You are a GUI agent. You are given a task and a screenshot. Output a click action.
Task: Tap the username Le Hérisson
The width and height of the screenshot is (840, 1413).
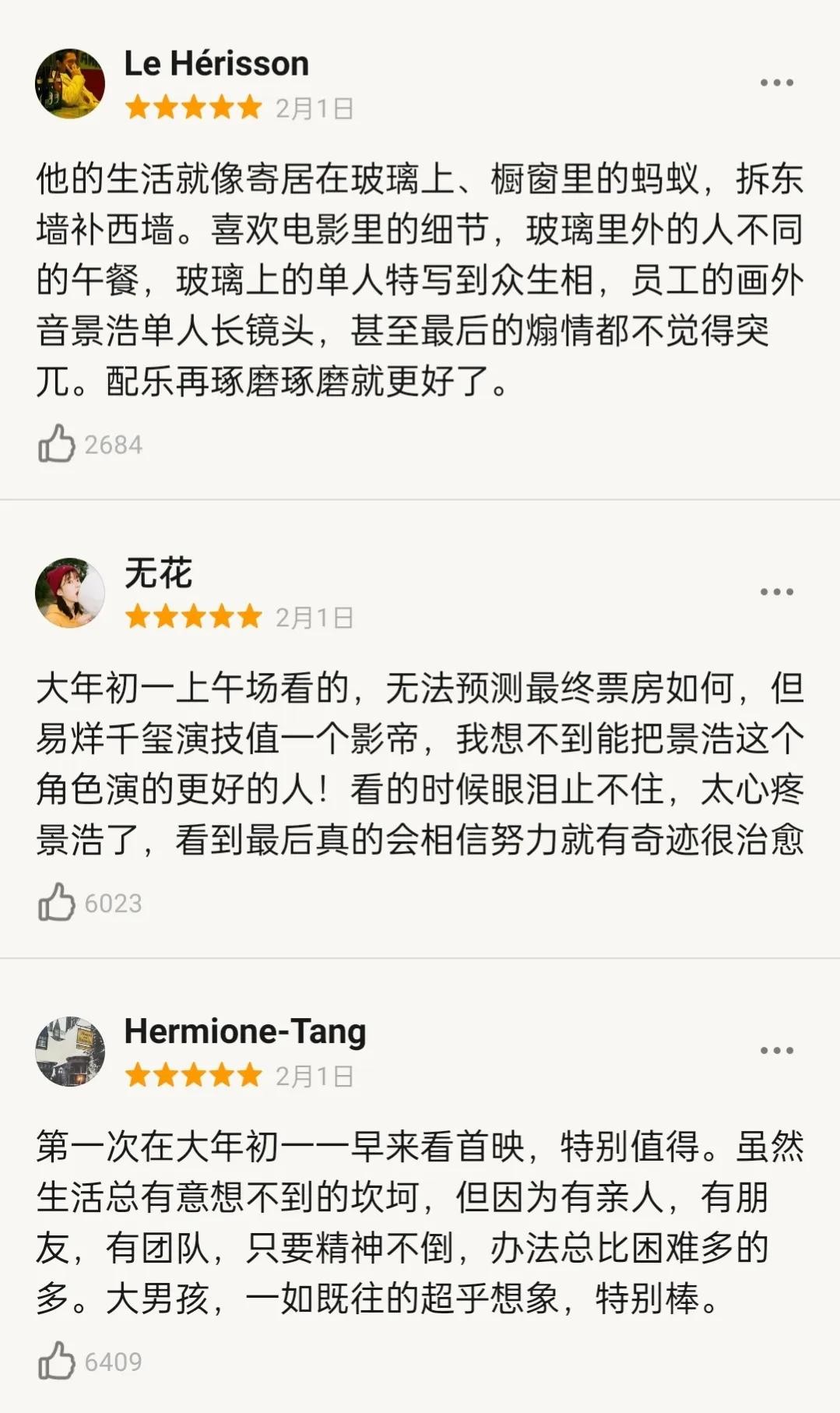point(216,64)
